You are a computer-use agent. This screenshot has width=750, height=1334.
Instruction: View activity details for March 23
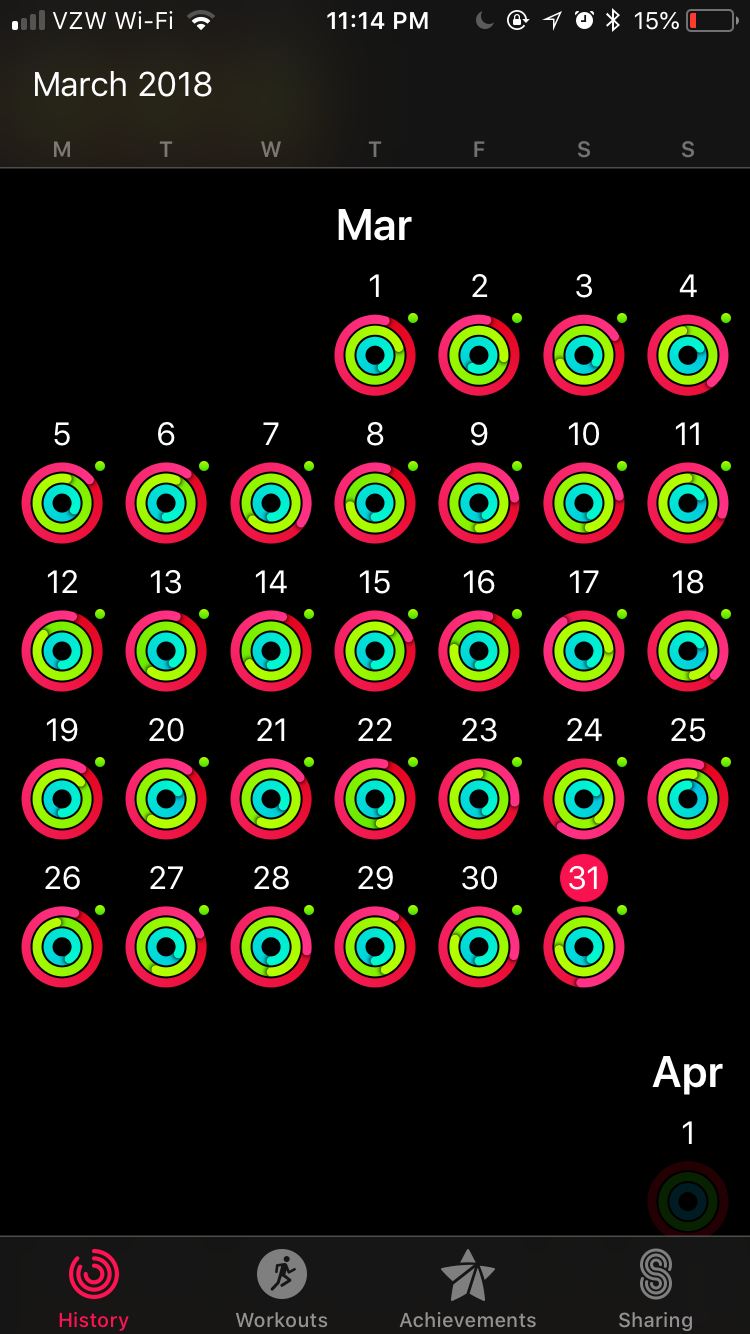tap(479, 799)
